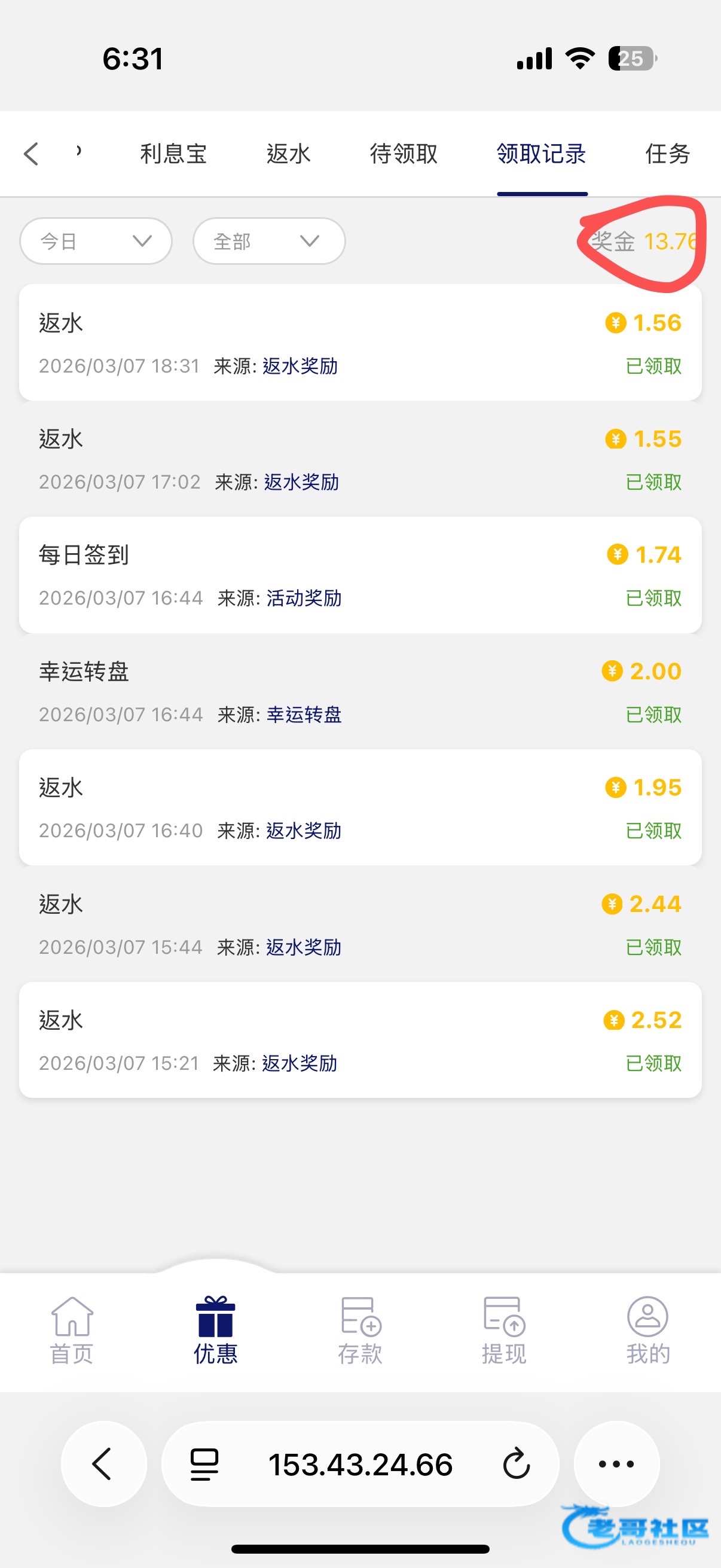This screenshot has width=721, height=1568.
Task: Open the 提现 withdrawal tab
Action: pyautogui.click(x=504, y=1331)
